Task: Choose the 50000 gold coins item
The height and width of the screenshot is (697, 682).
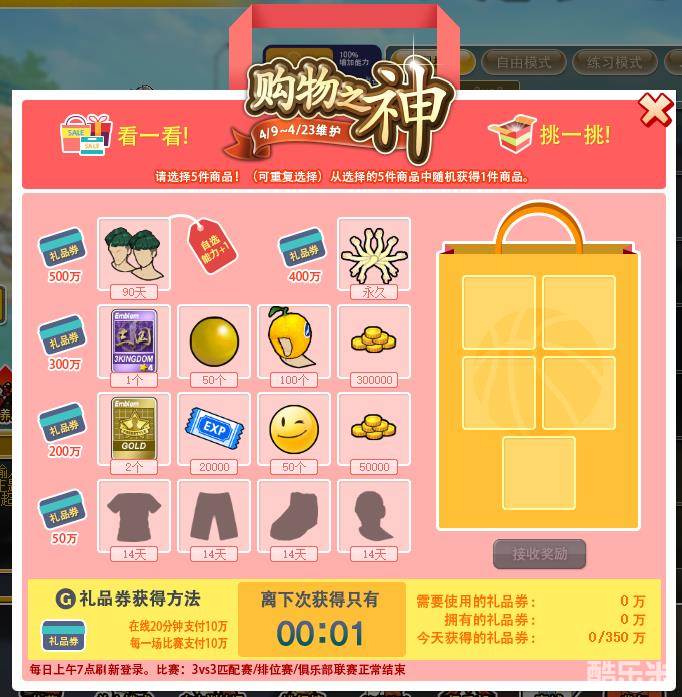Action: 374,431
